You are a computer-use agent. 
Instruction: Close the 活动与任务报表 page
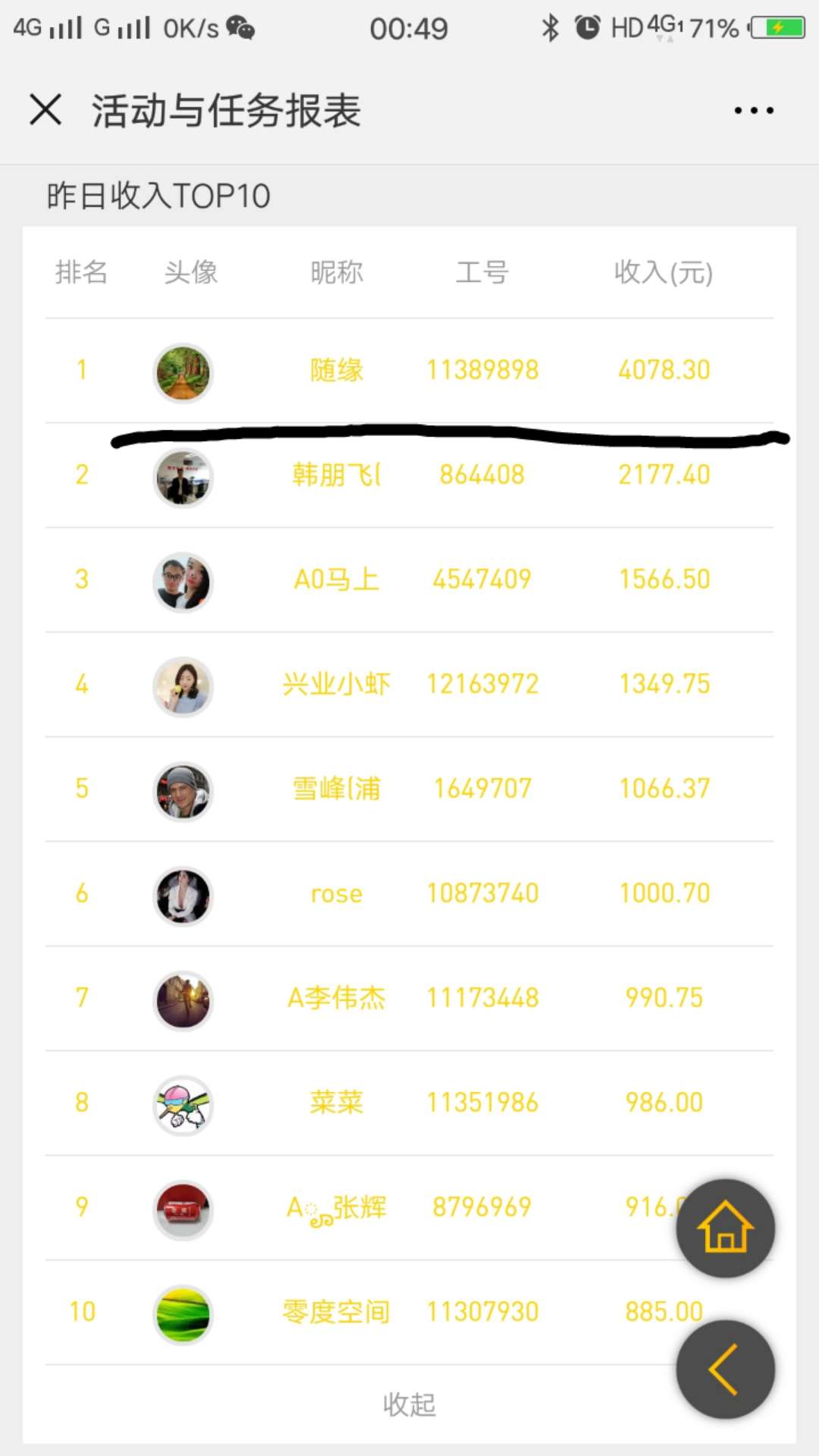point(45,110)
